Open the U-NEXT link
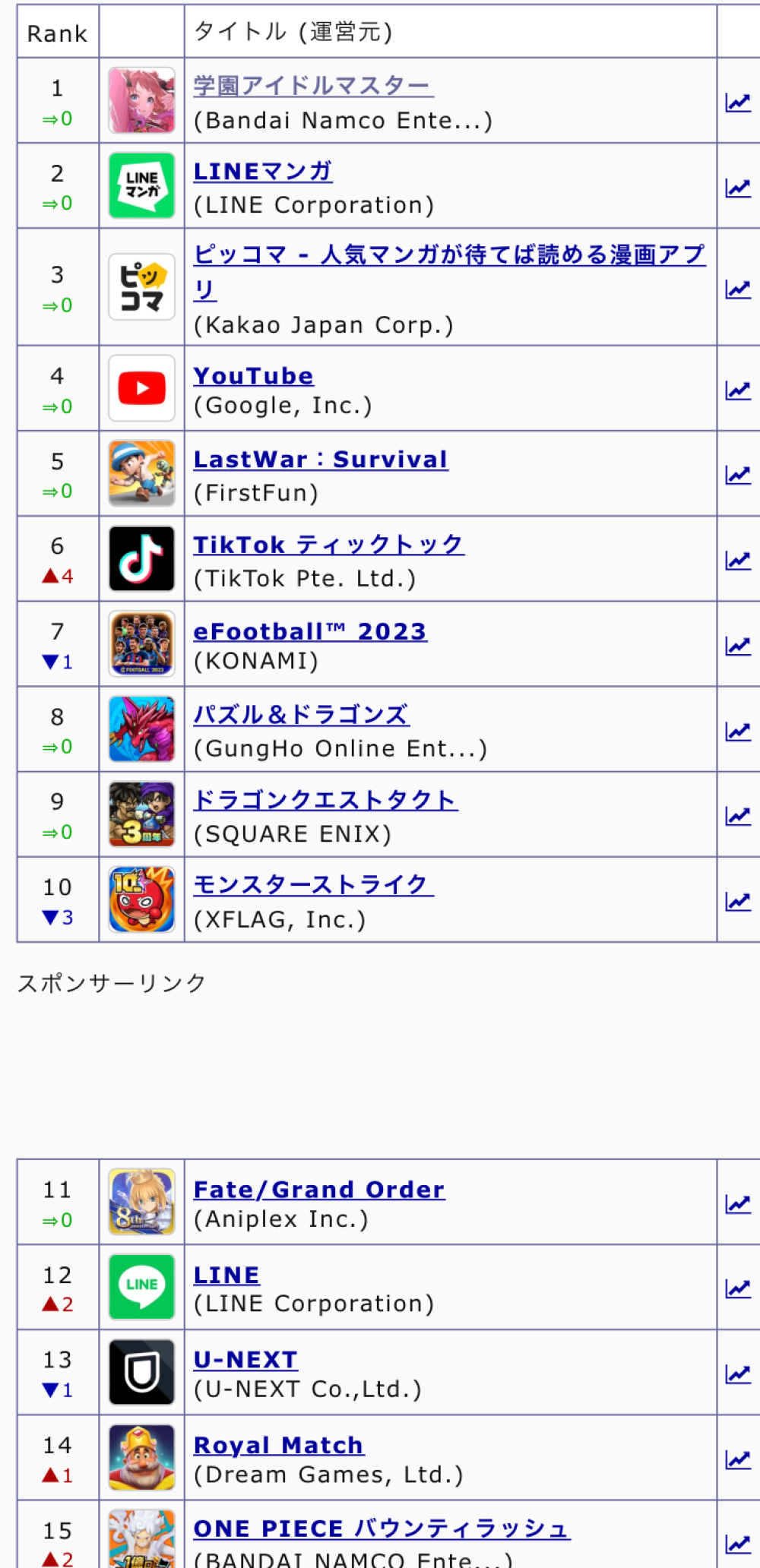This screenshot has height=1568, width=760. pyautogui.click(x=245, y=1360)
